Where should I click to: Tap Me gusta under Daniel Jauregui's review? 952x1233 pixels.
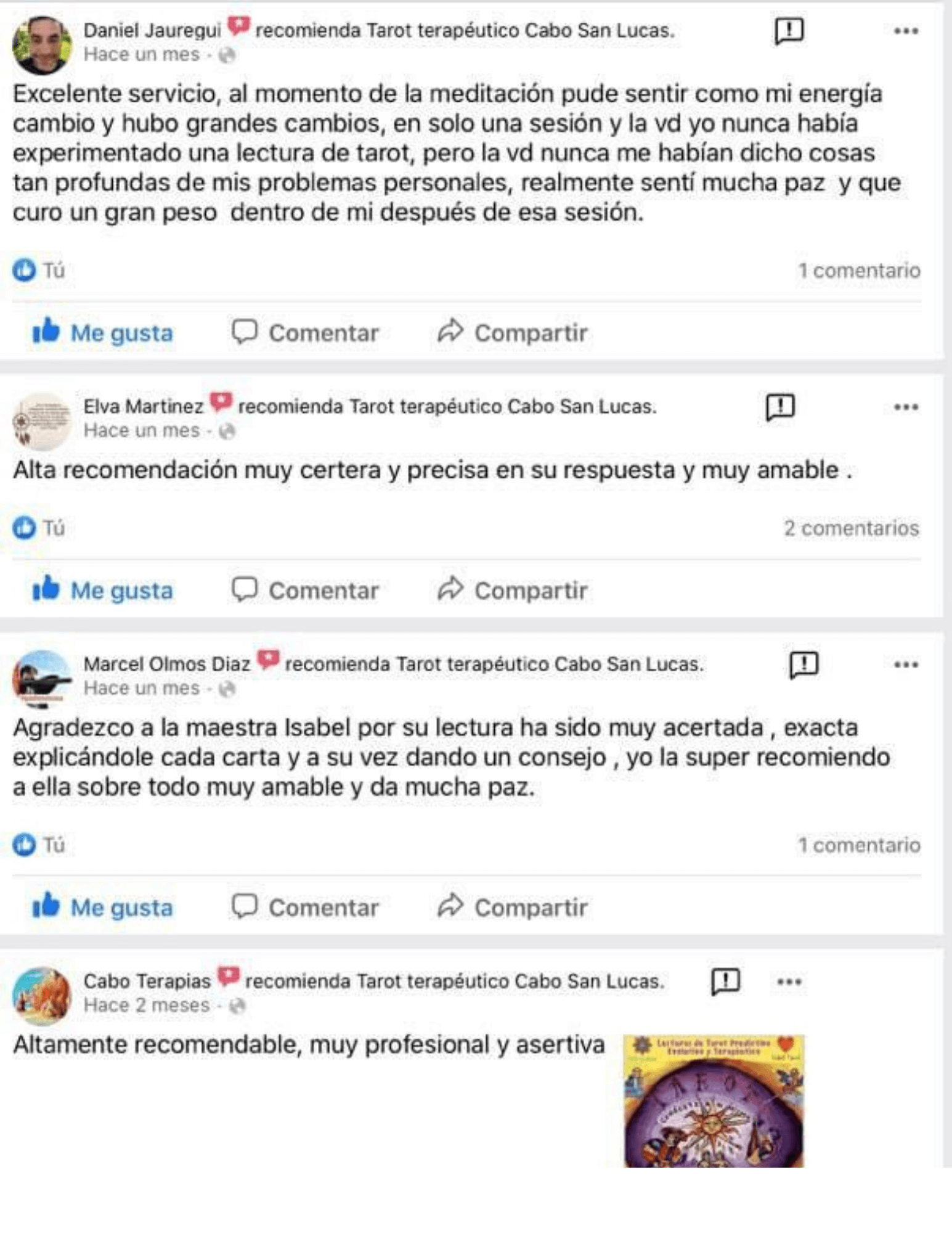coord(103,332)
